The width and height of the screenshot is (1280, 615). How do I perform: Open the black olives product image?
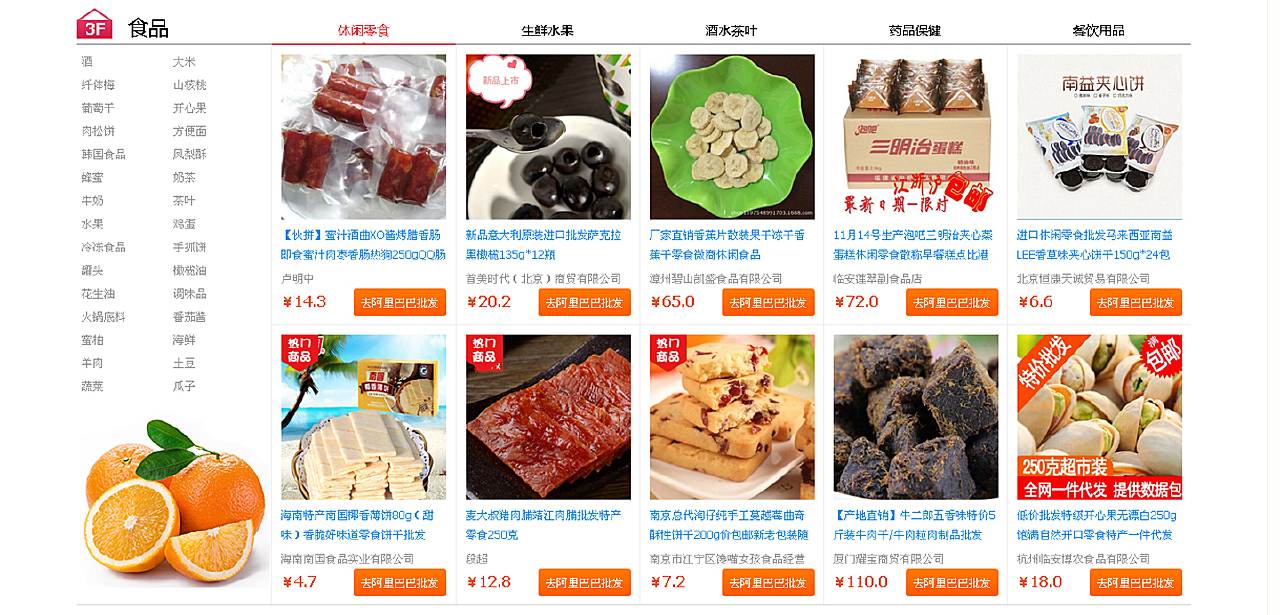[548, 137]
